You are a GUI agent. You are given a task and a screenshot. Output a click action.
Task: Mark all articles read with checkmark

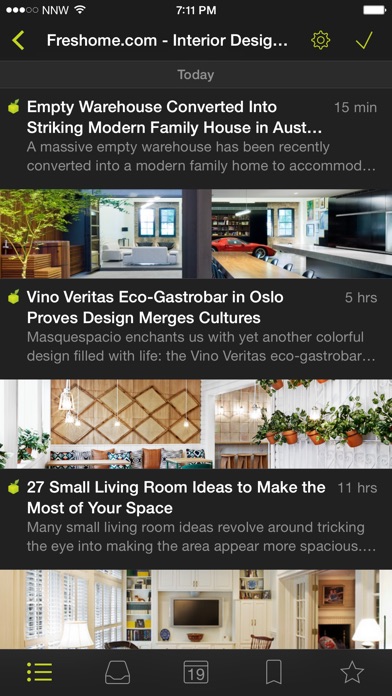tap(364, 40)
